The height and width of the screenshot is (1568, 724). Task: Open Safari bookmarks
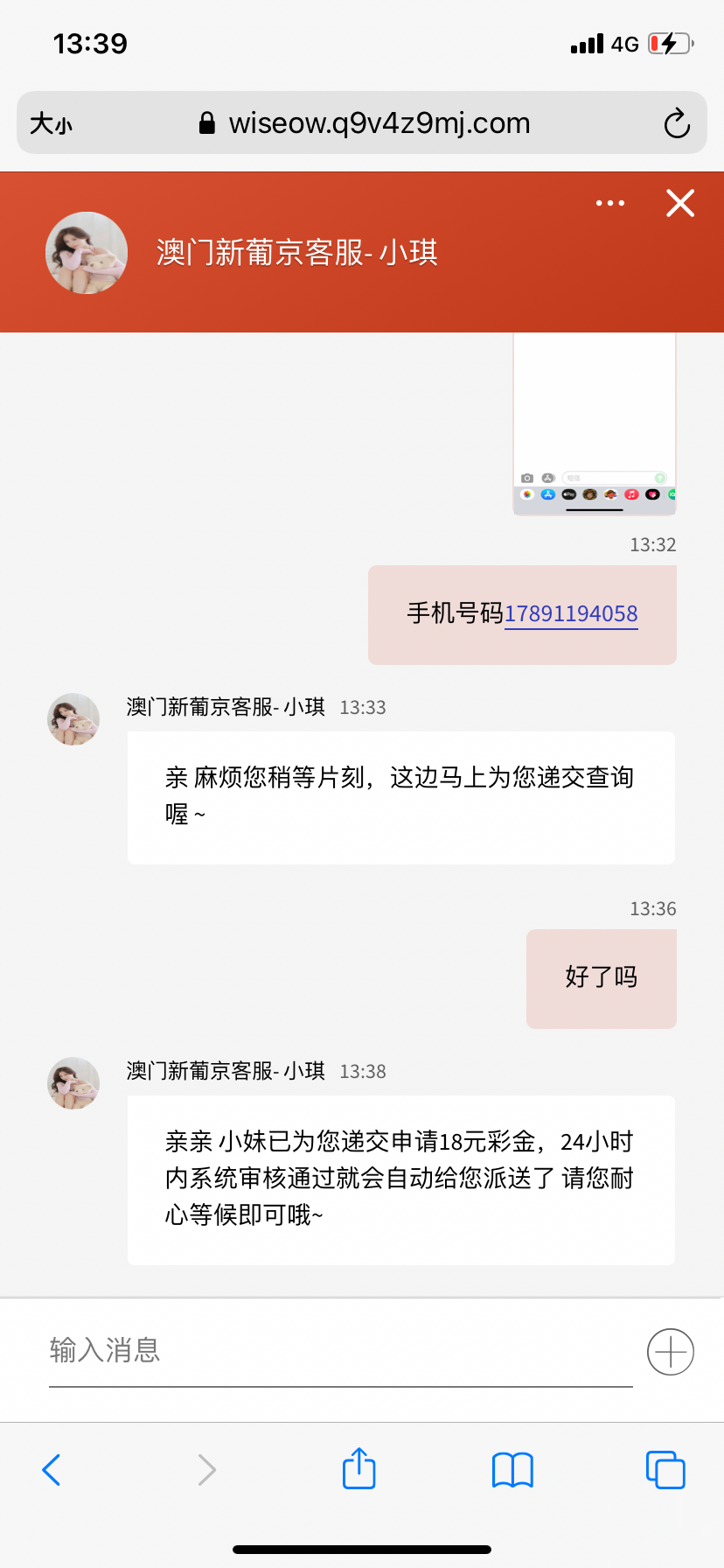tap(512, 1469)
